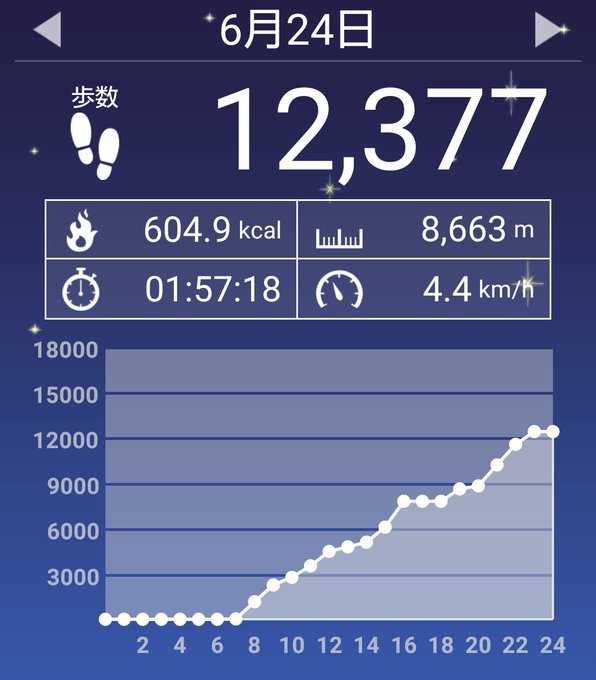The height and width of the screenshot is (680, 596).
Task: Go to the previous day with left arrow
Action: (47, 29)
